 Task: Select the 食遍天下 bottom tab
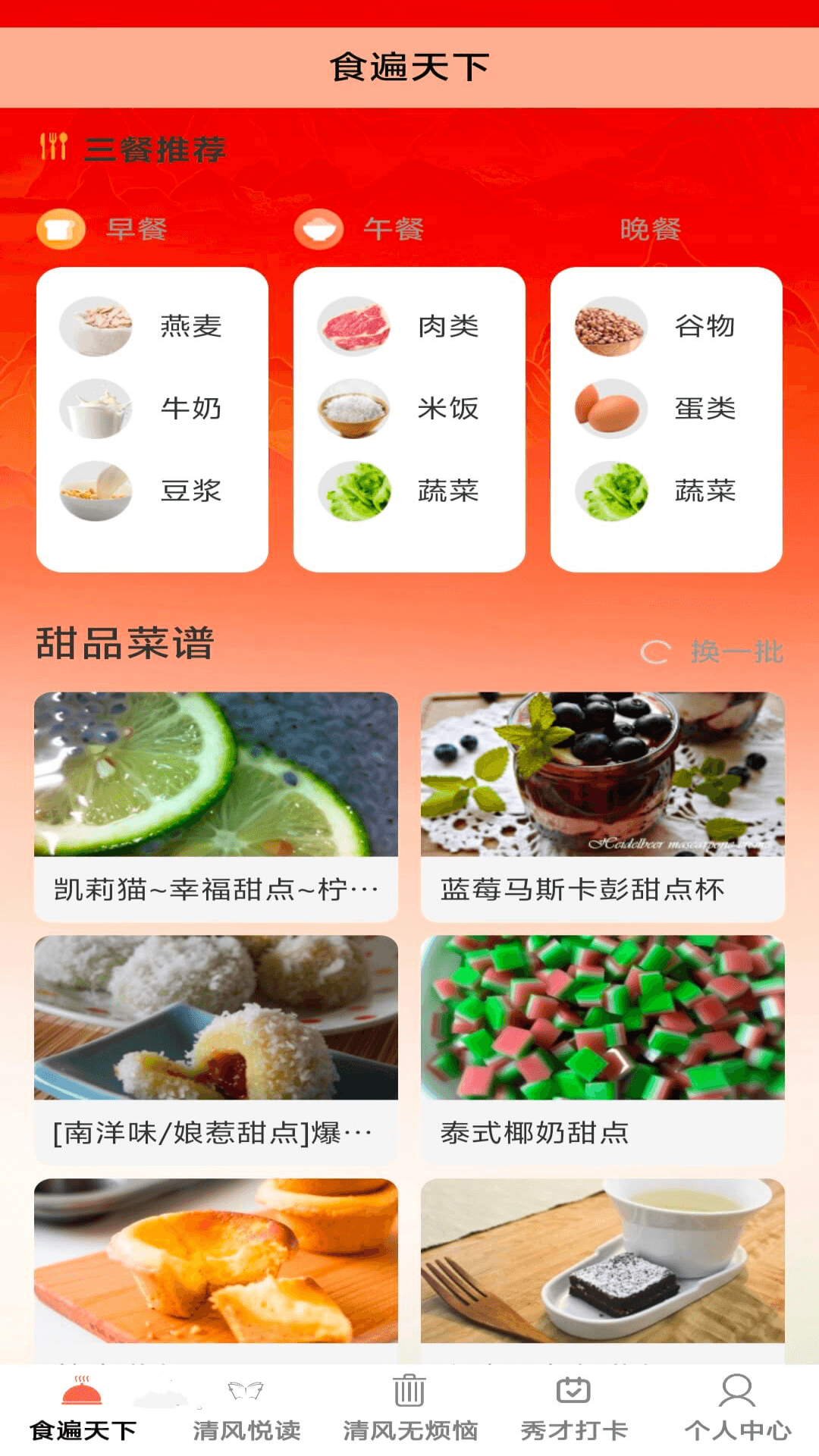point(82,1410)
